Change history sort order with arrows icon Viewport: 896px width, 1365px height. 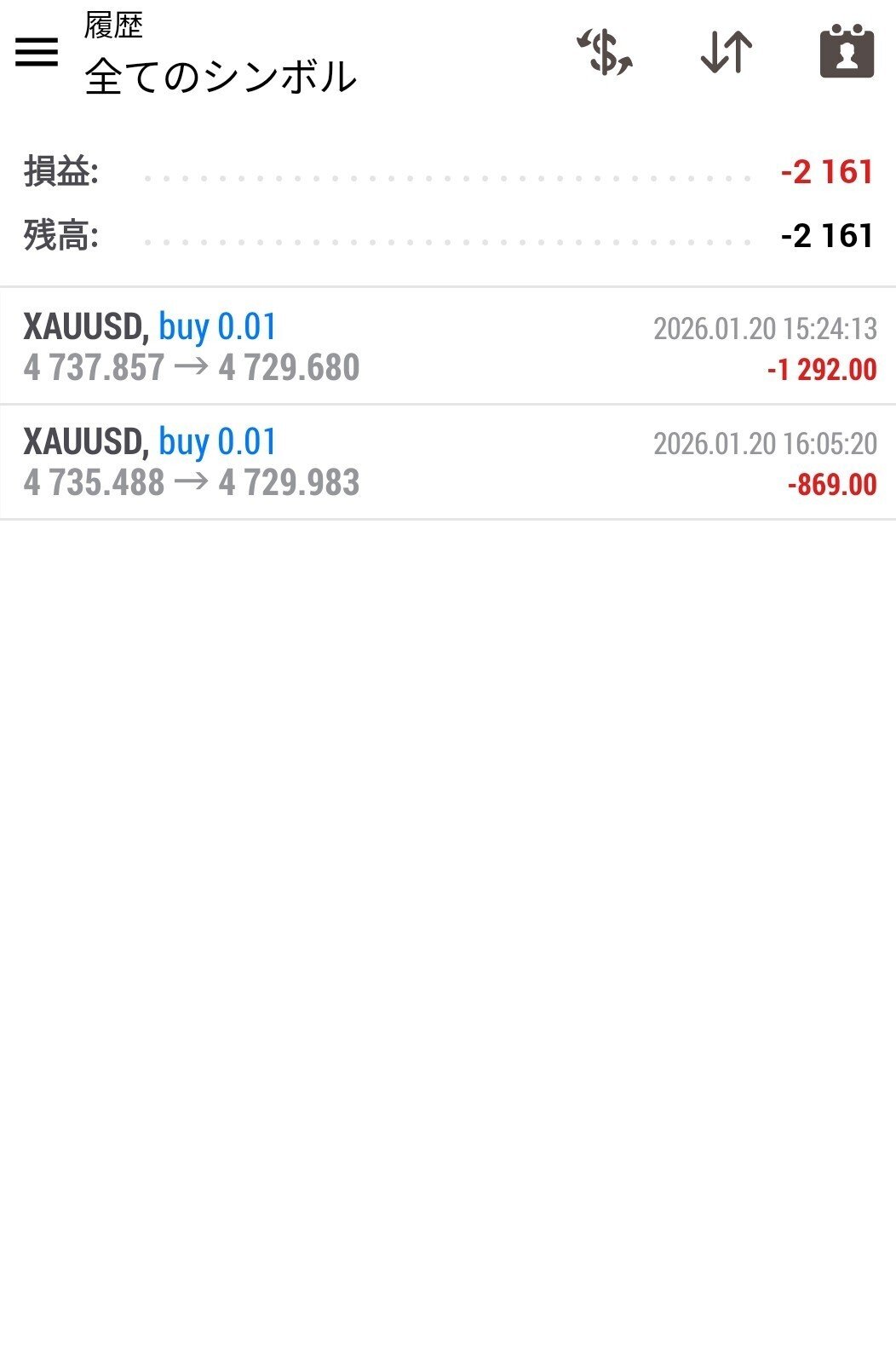click(x=726, y=53)
